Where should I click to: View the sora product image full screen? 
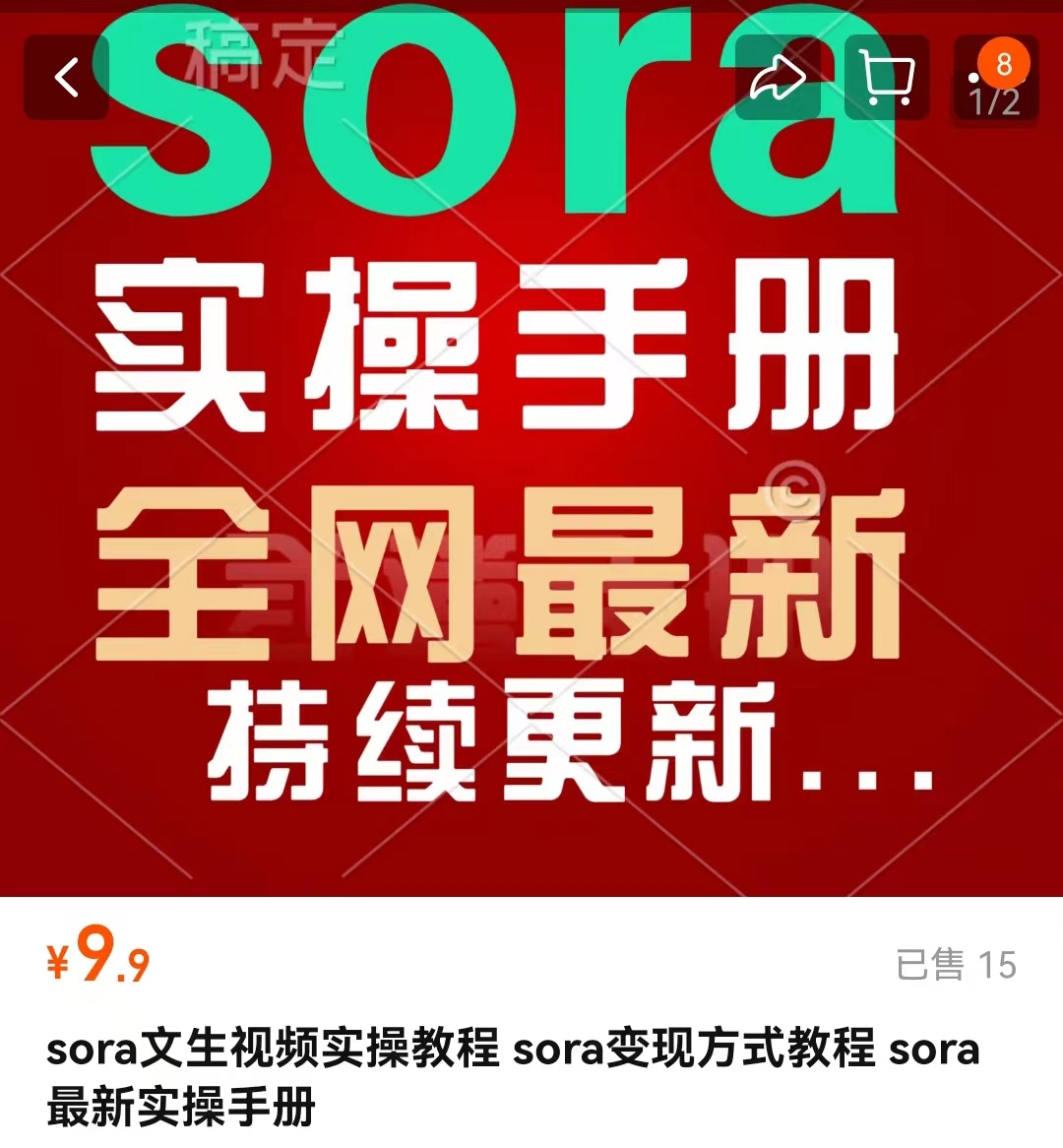coord(531,492)
